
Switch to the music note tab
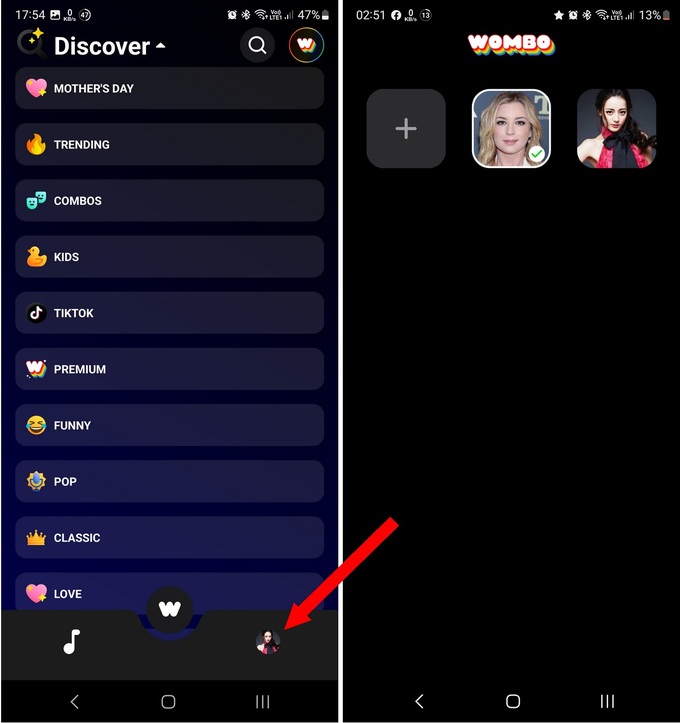[x=71, y=642]
